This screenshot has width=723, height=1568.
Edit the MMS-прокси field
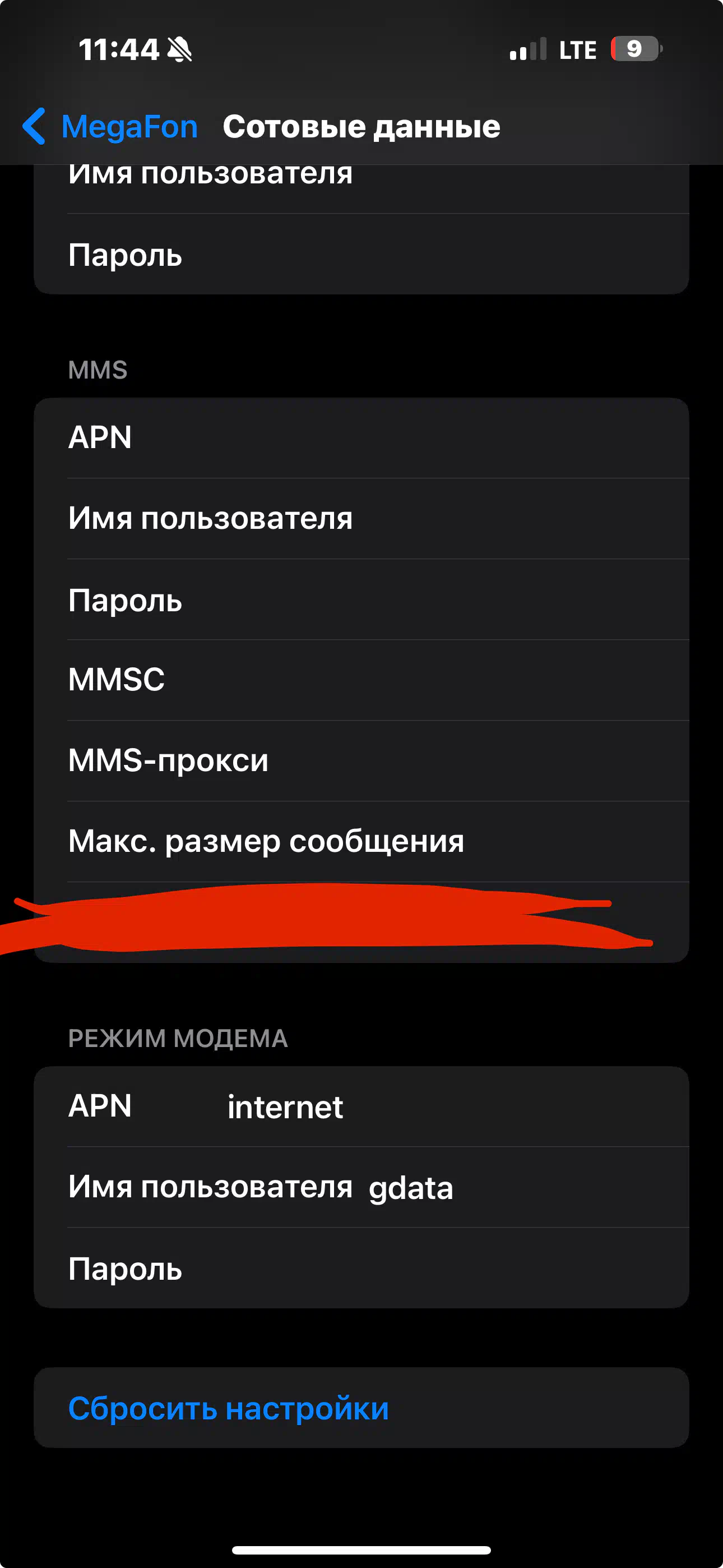(361, 761)
